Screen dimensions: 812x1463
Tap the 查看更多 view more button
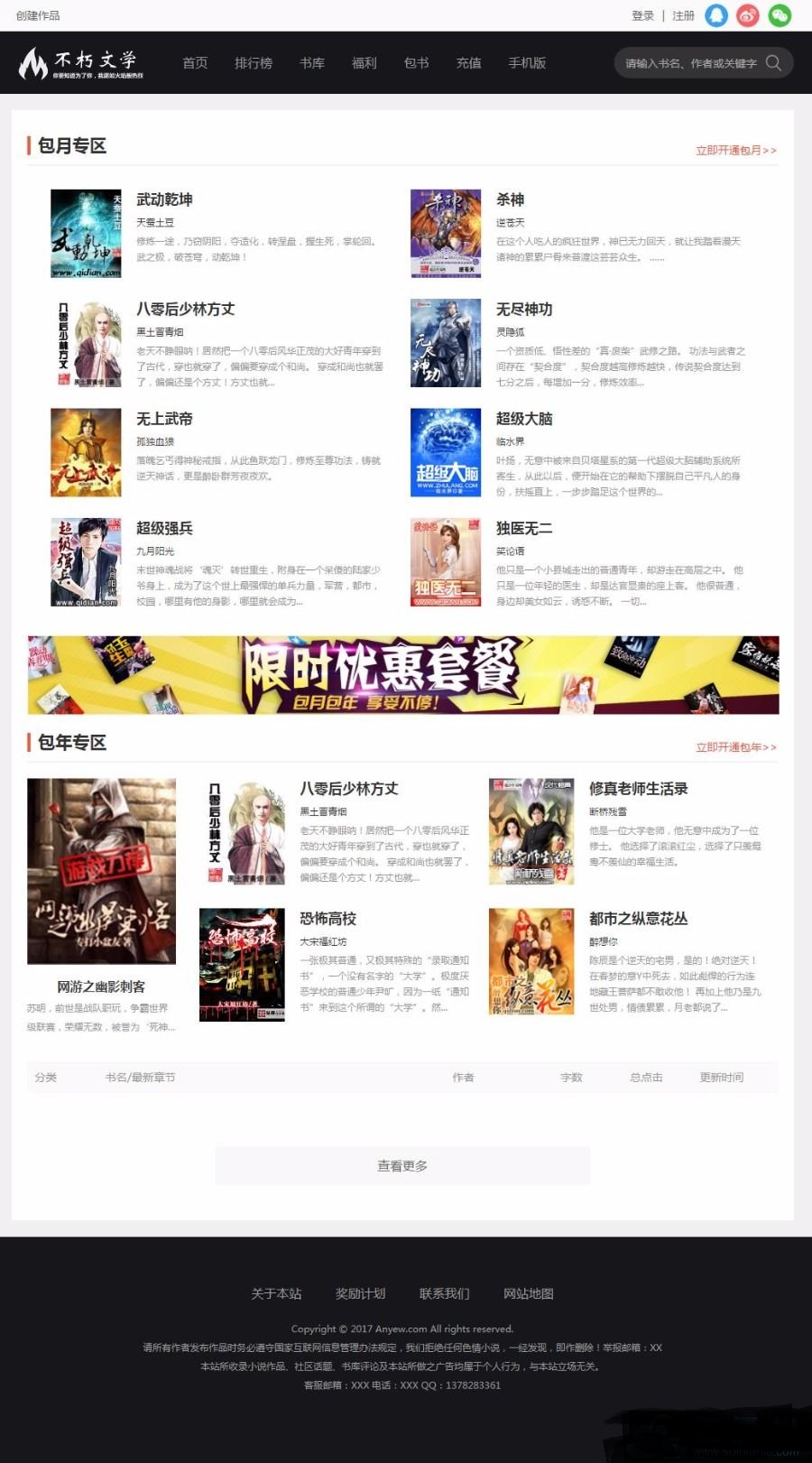point(402,1166)
